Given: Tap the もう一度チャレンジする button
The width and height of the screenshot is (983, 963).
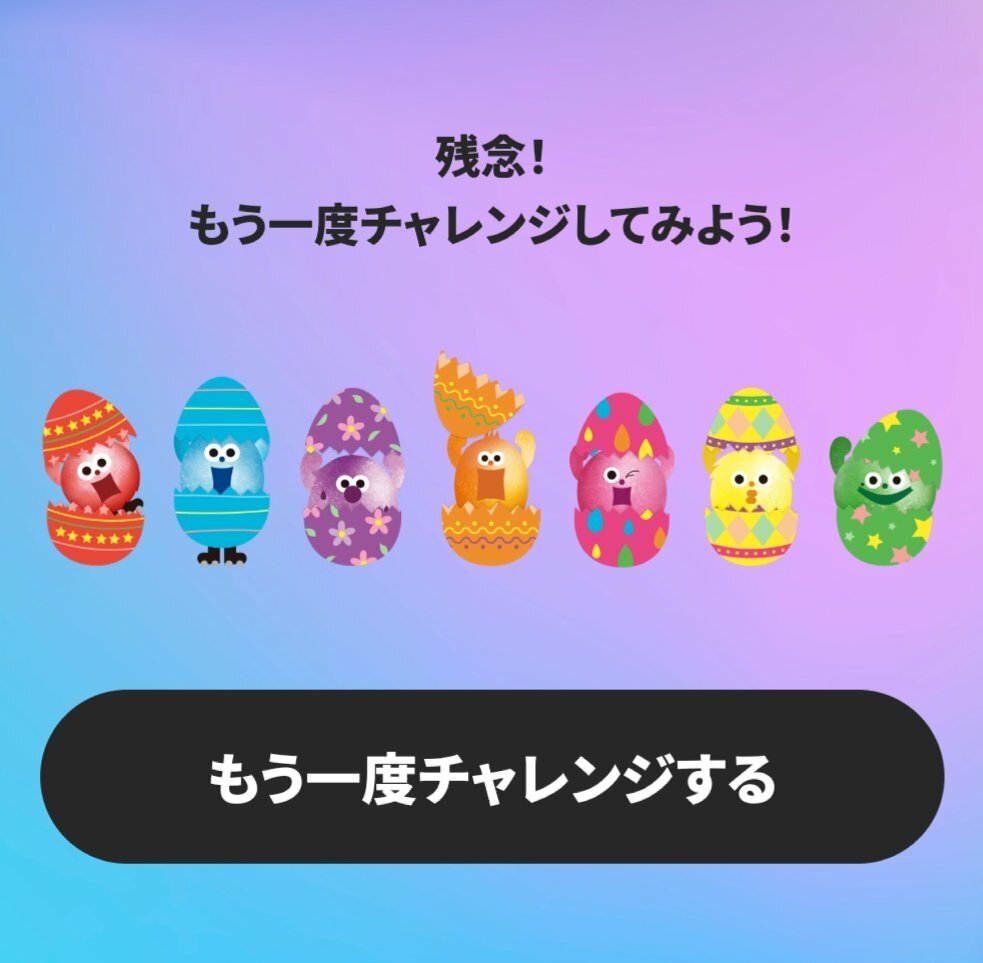Looking at the screenshot, I should (491, 777).
